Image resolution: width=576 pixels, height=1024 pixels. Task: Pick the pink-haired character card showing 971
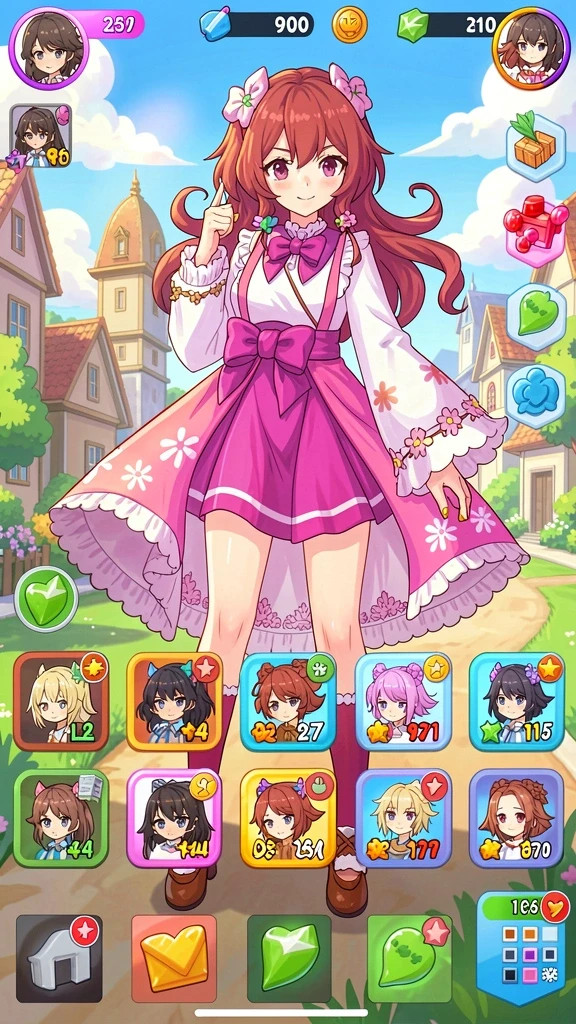[x=403, y=701]
